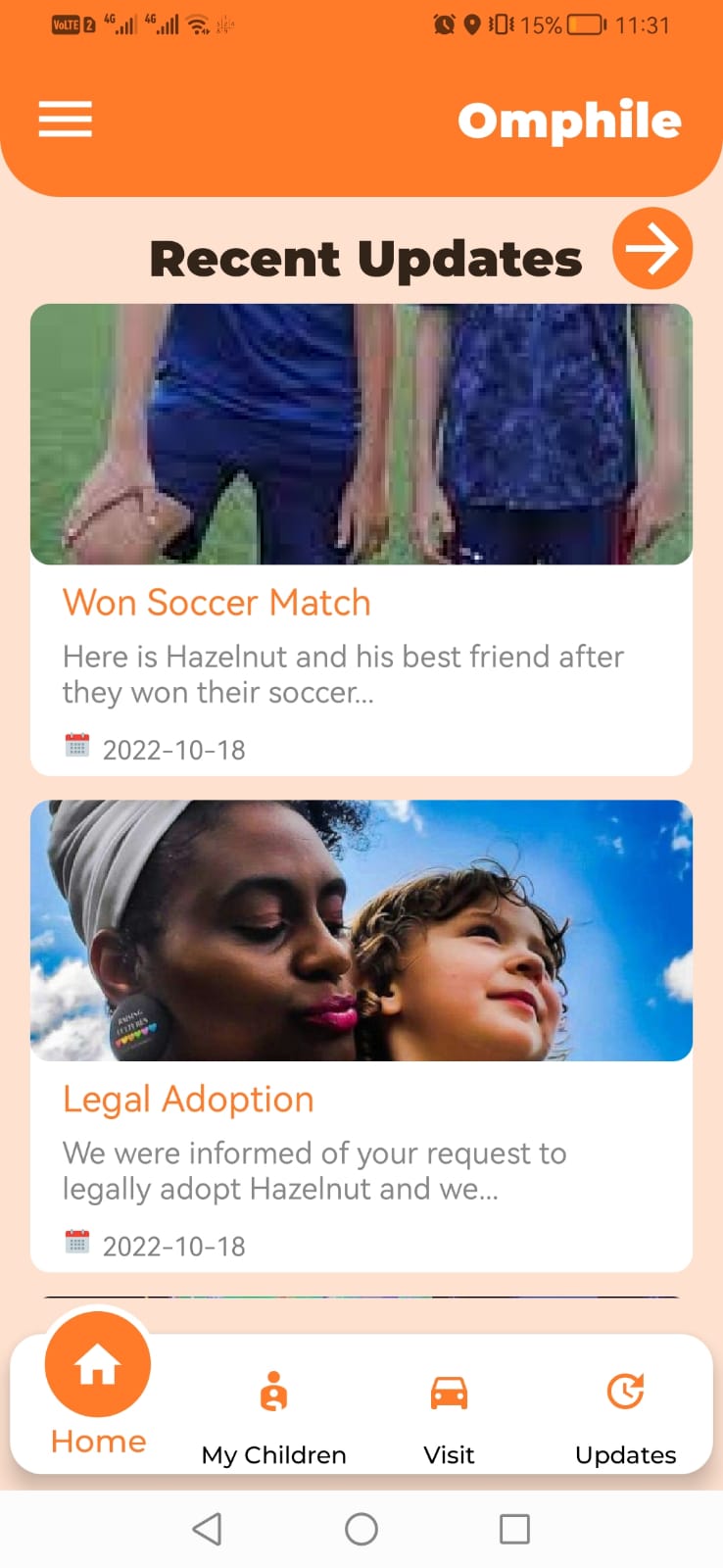Switch to the Updates tab

tap(625, 1415)
